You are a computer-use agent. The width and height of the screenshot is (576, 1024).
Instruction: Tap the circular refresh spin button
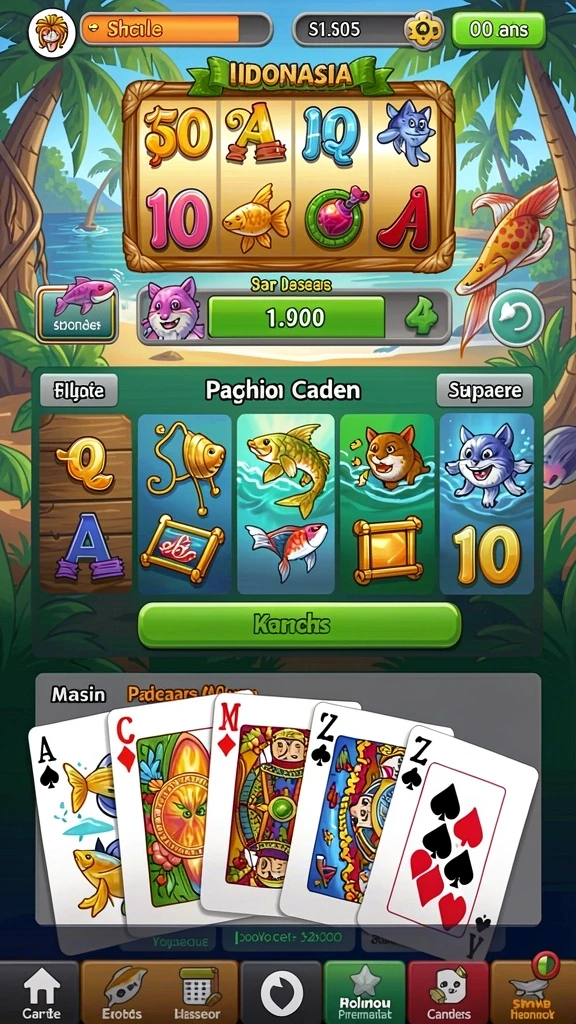tap(516, 318)
